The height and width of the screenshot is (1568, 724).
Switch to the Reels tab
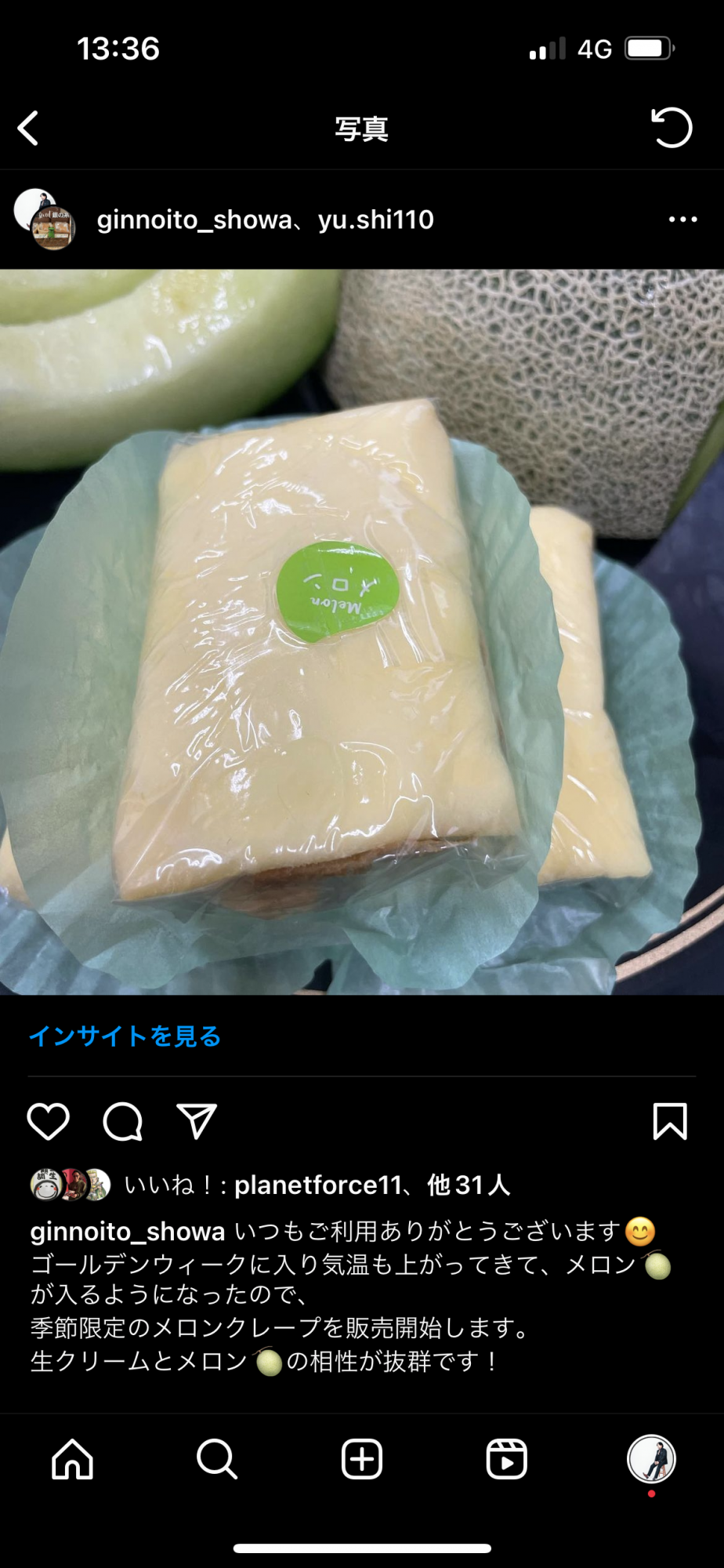tap(506, 1459)
